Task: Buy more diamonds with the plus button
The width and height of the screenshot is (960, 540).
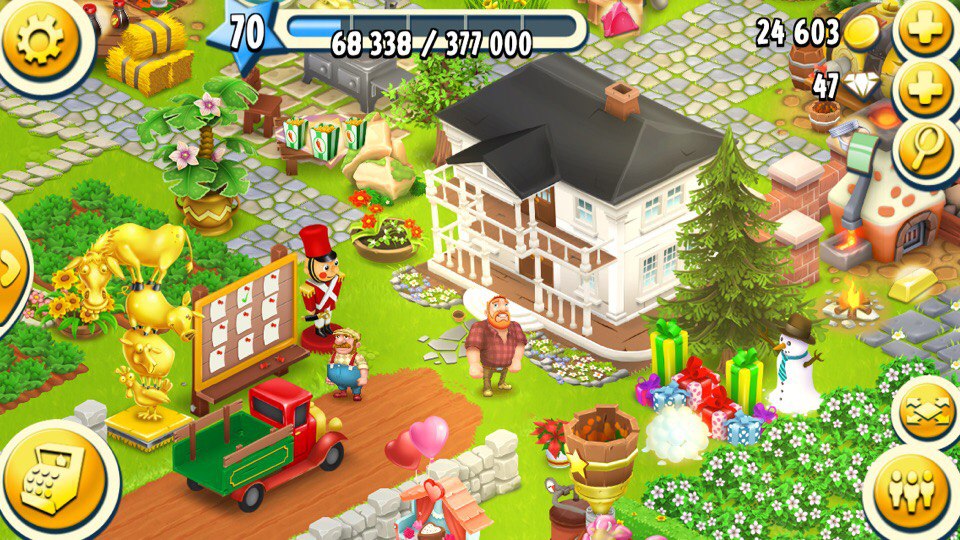Action: (x=926, y=88)
